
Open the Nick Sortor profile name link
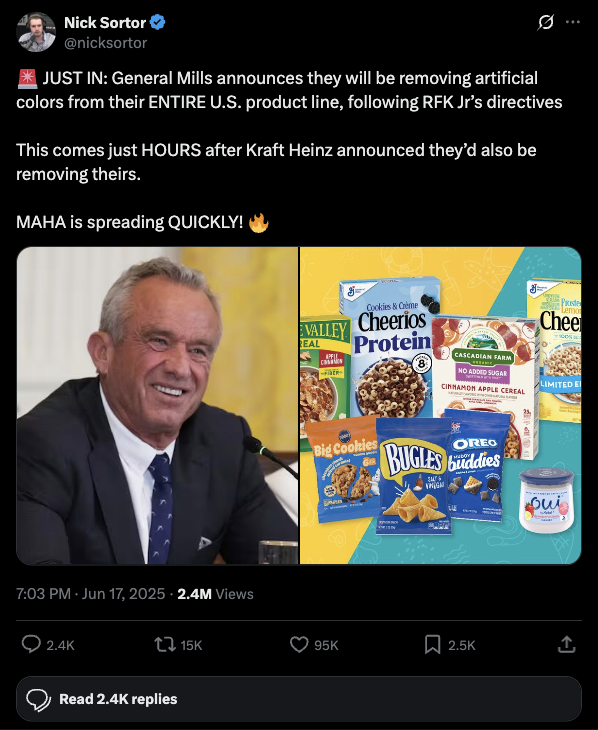coord(105,22)
